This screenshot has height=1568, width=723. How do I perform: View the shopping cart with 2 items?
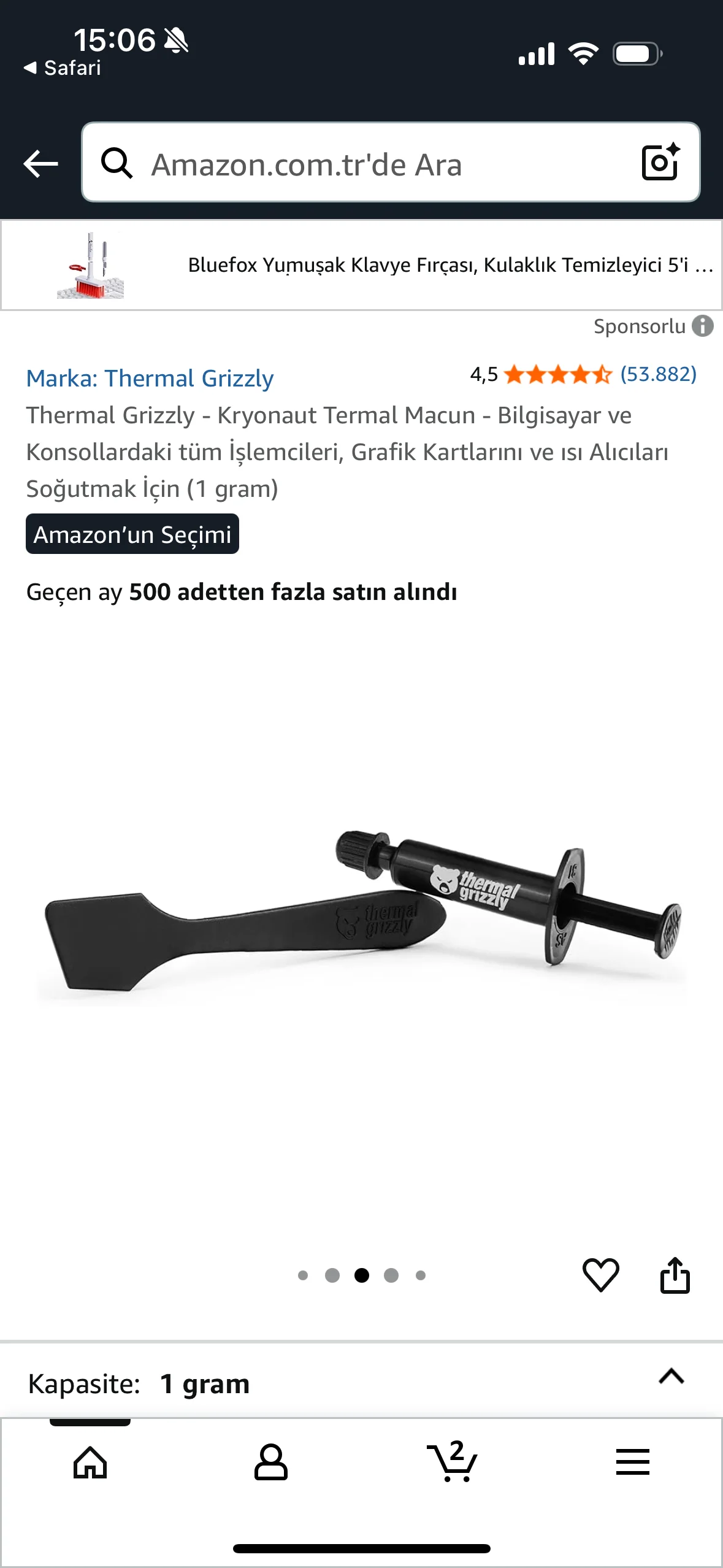click(x=453, y=1462)
